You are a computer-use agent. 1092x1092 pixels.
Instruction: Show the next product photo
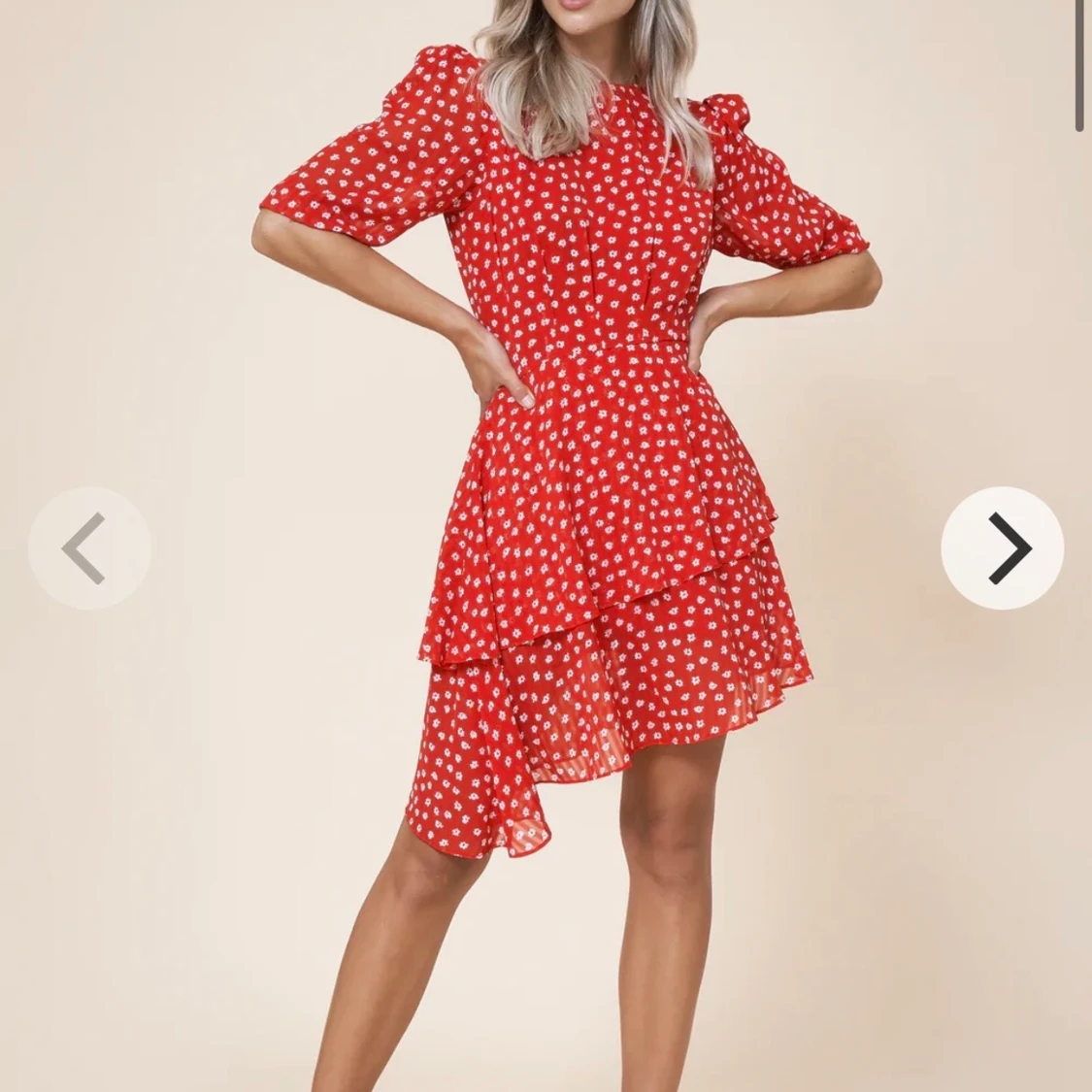1002,548
